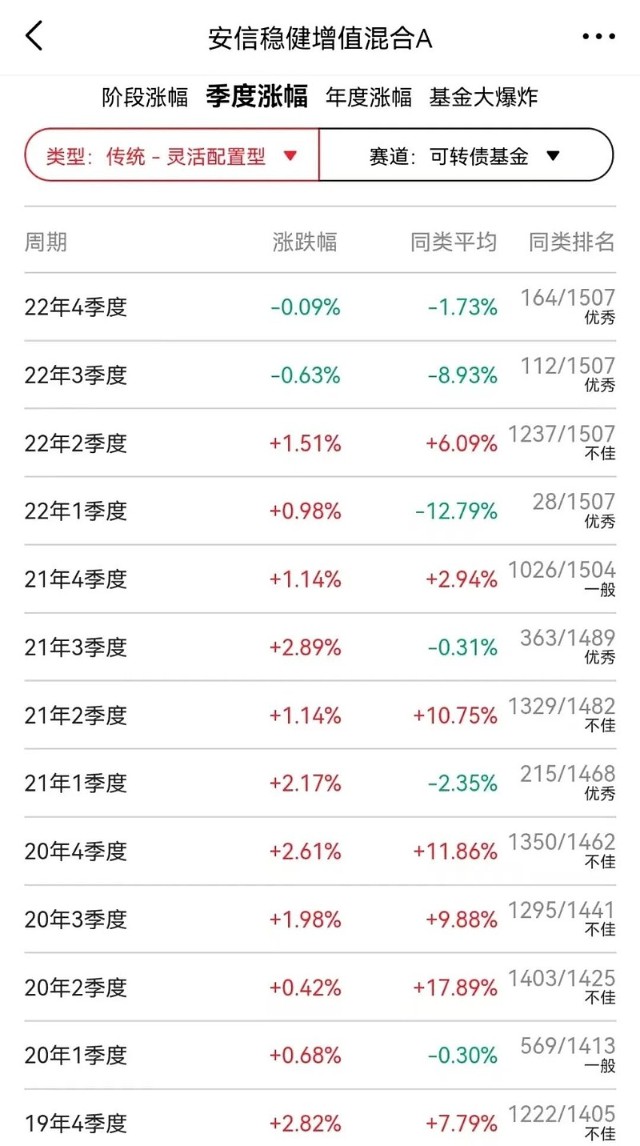Switch to the 阶段涨幅 tab
This screenshot has width=640, height=1146.
tap(145, 97)
